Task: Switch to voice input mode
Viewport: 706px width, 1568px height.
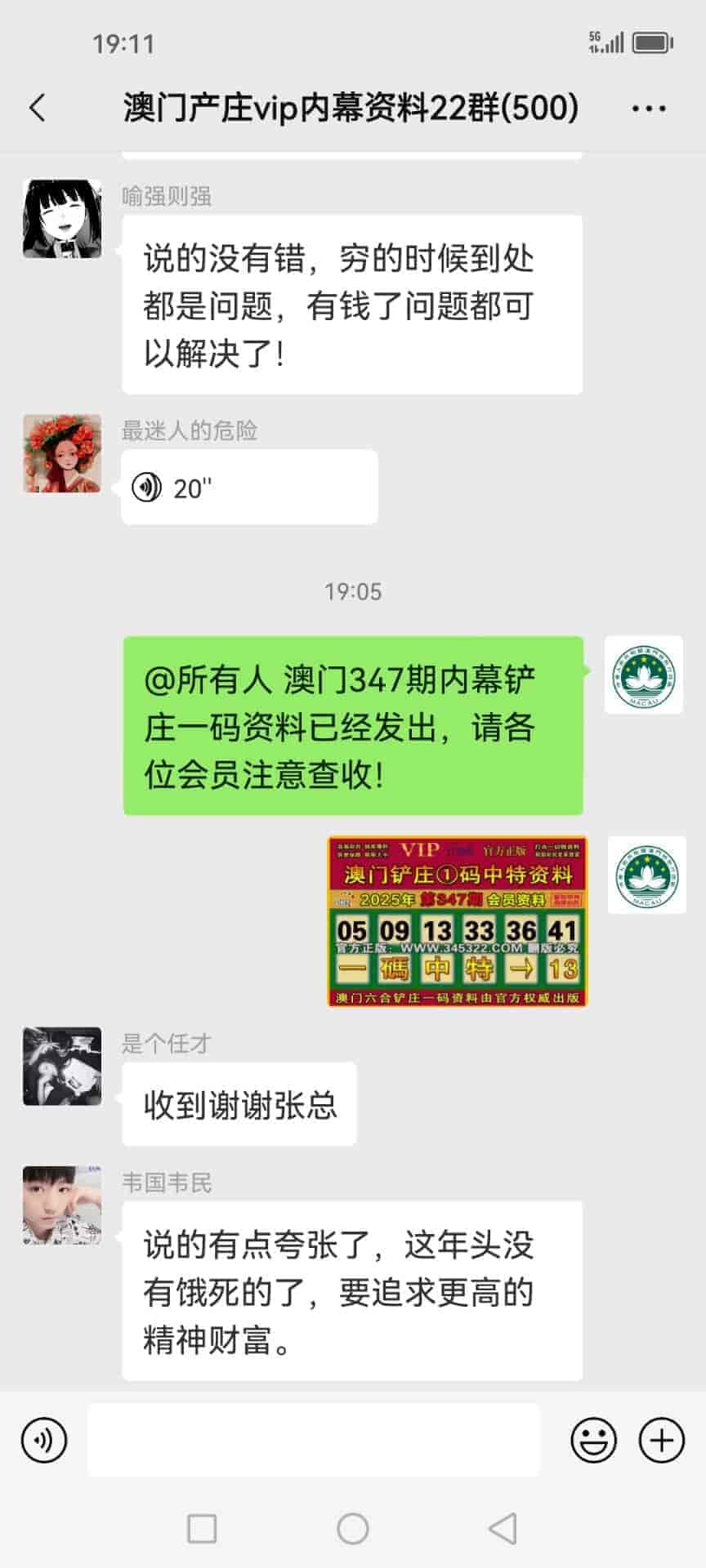Action: click(x=44, y=1440)
